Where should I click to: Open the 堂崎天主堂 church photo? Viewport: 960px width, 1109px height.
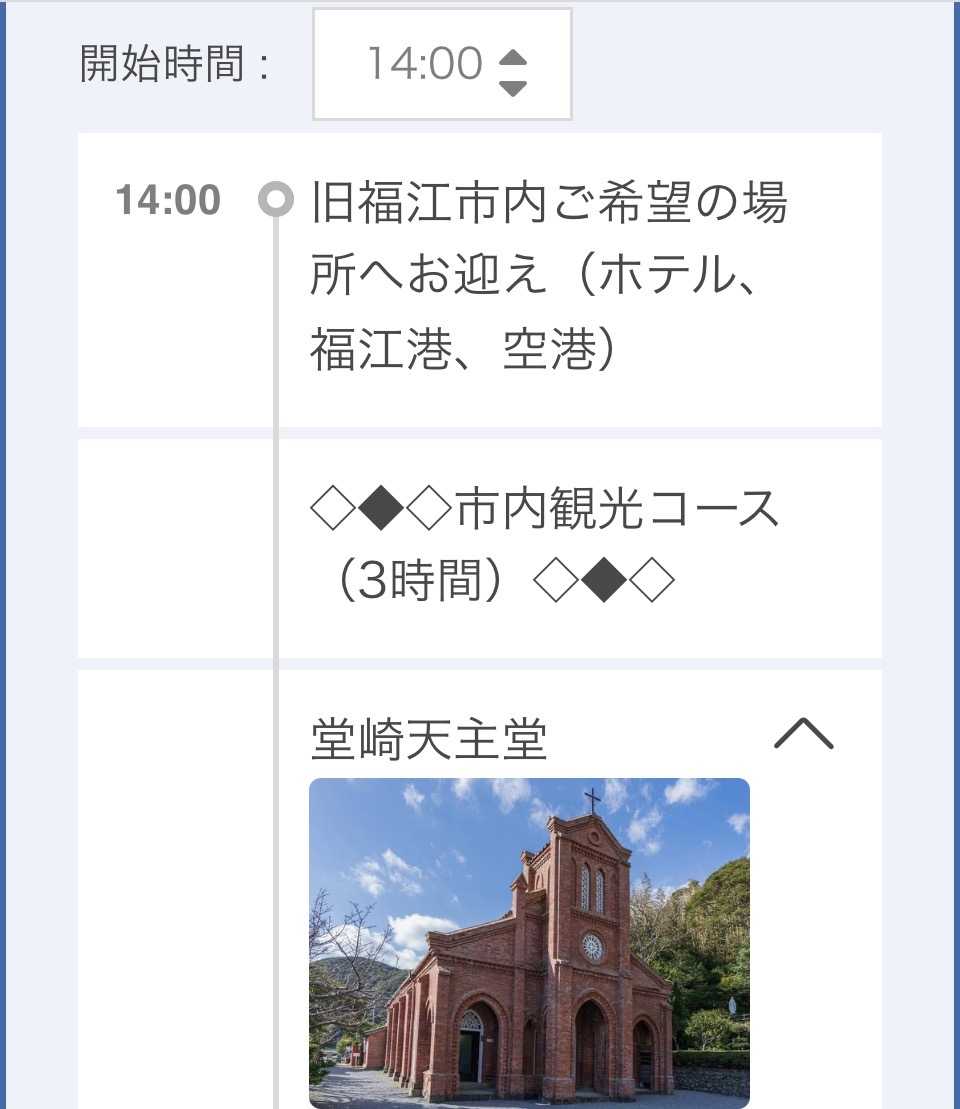pos(529,942)
